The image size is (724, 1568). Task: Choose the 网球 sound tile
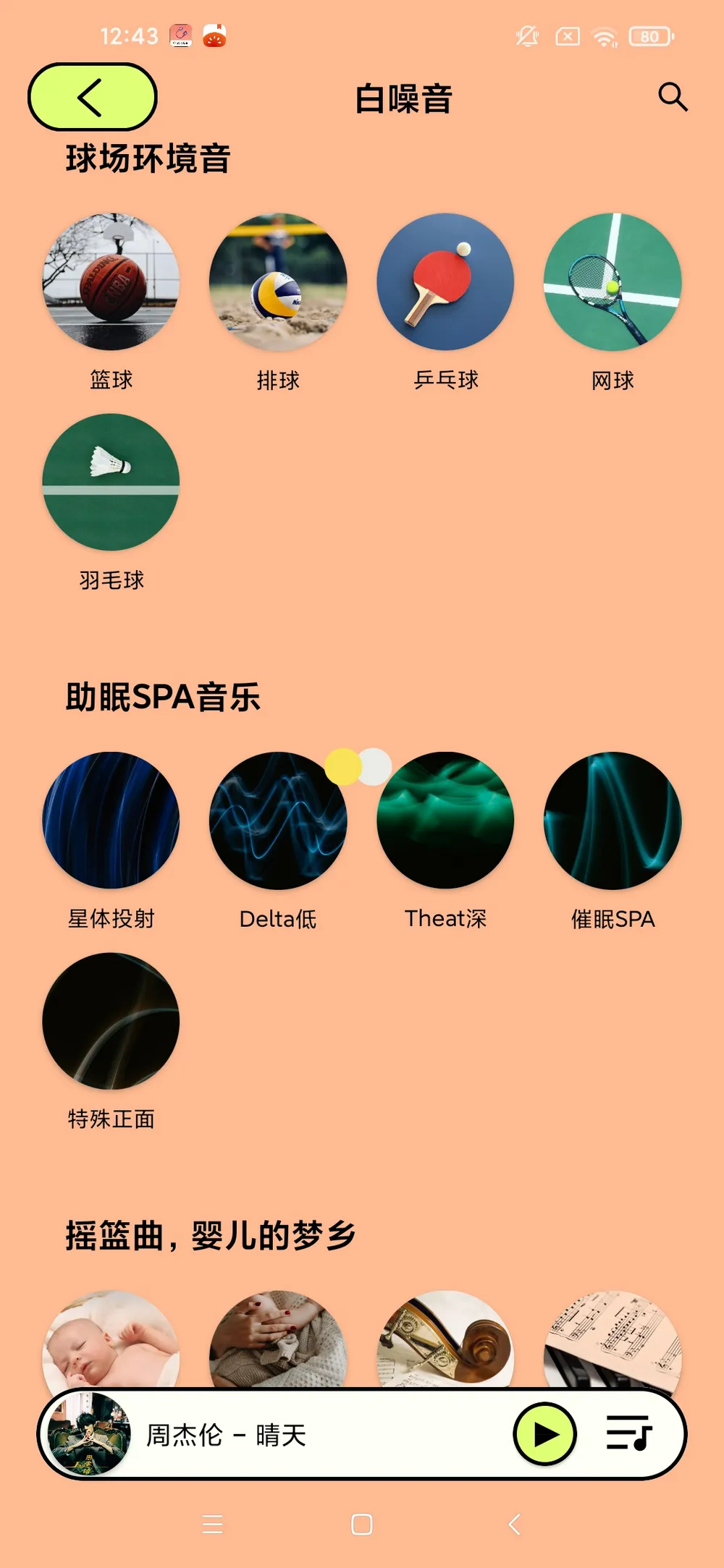click(613, 282)
